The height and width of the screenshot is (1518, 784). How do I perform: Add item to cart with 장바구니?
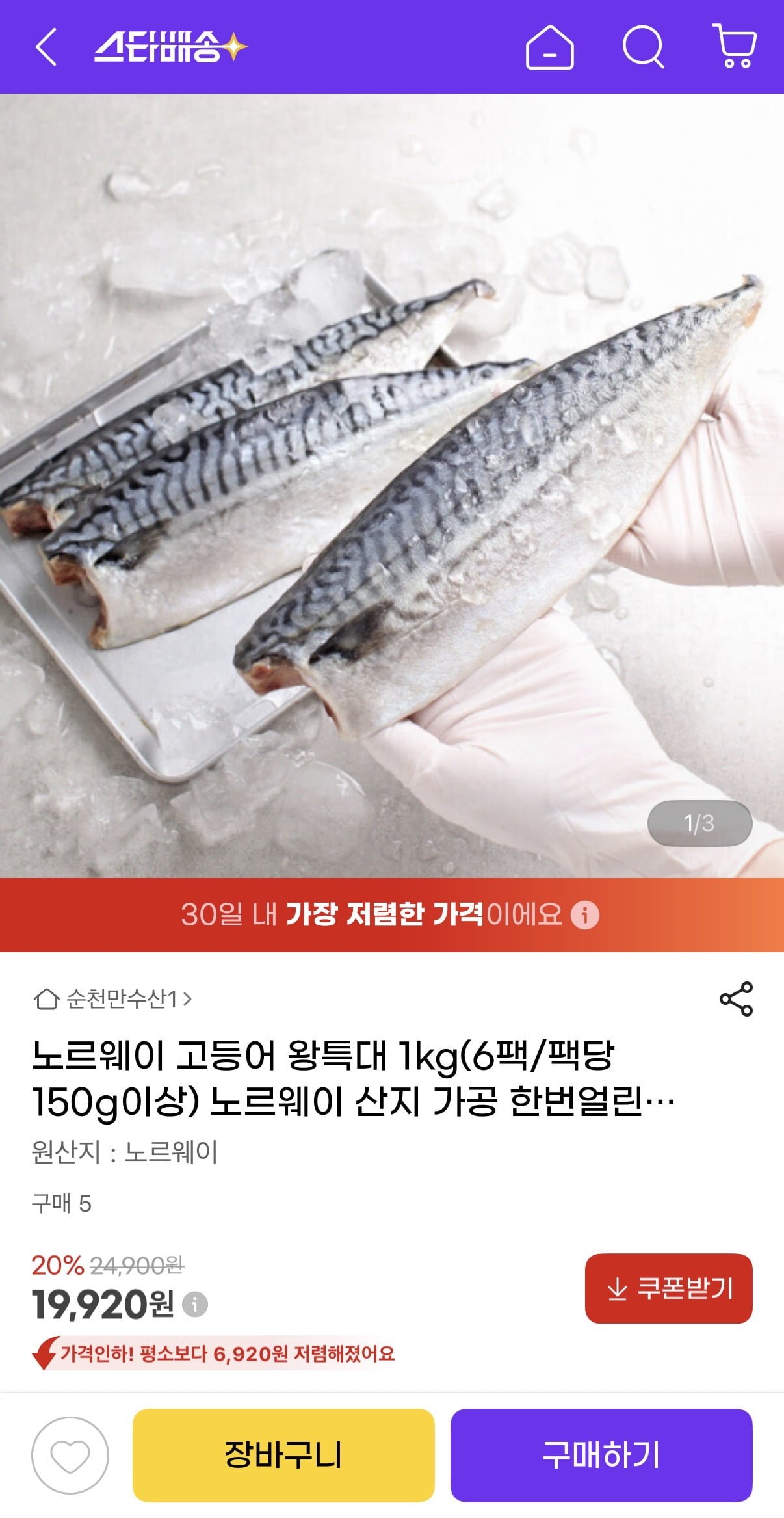tap(283, 1456)
